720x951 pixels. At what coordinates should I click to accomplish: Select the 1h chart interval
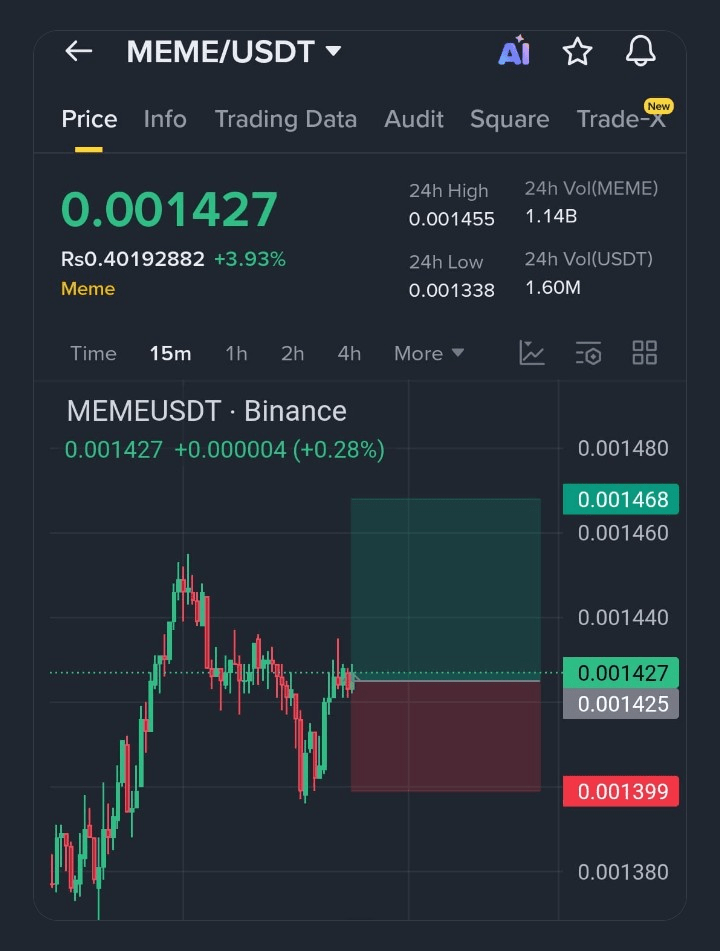click(x=236, y=353)
